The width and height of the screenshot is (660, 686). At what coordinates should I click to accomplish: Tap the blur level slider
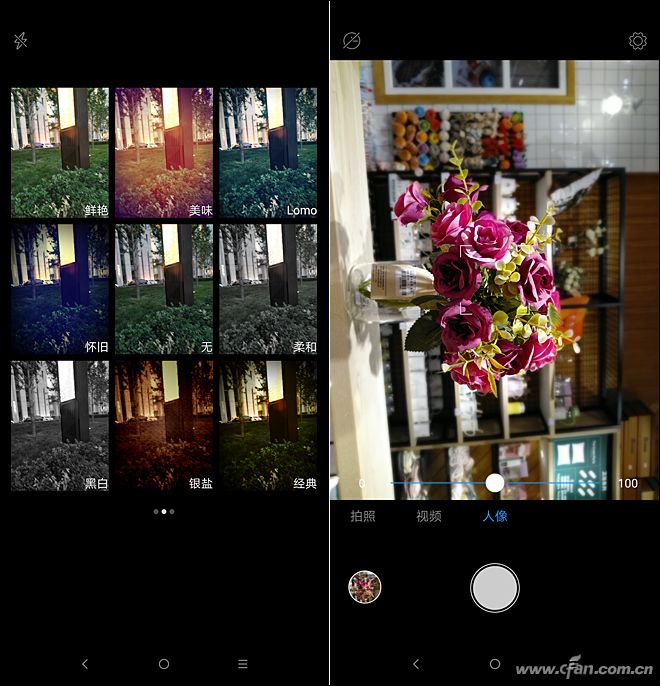coord(495,483)
